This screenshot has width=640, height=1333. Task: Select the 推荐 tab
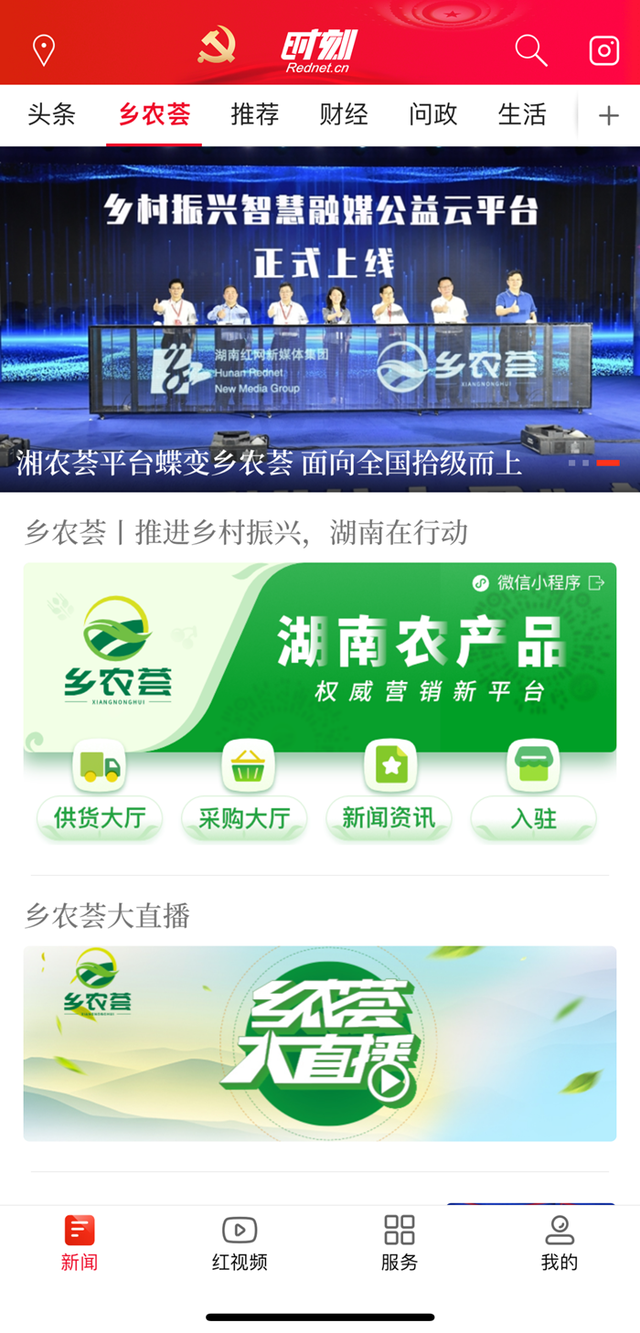tap(254, 114)
